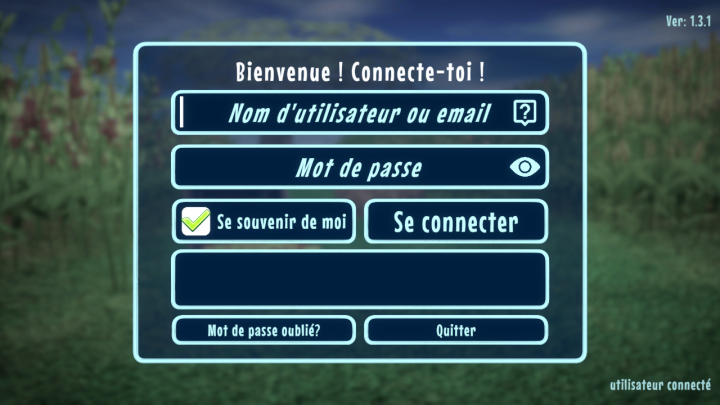Screen dimensions: 720x405
Task: Show the password with the eye icon
Action: (x=524, y=167)
